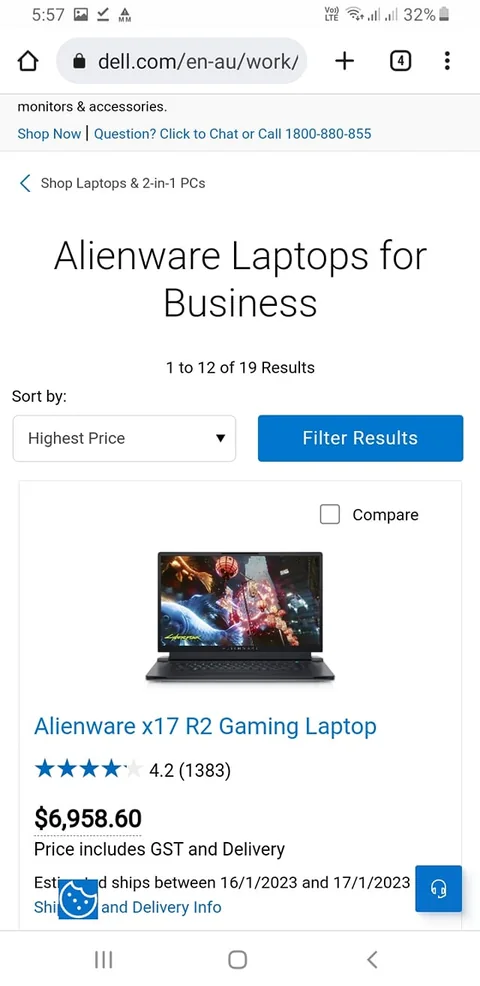Open the browser overflow menu
The height and width of the screenshot is (986, 480).
[447, 61]
